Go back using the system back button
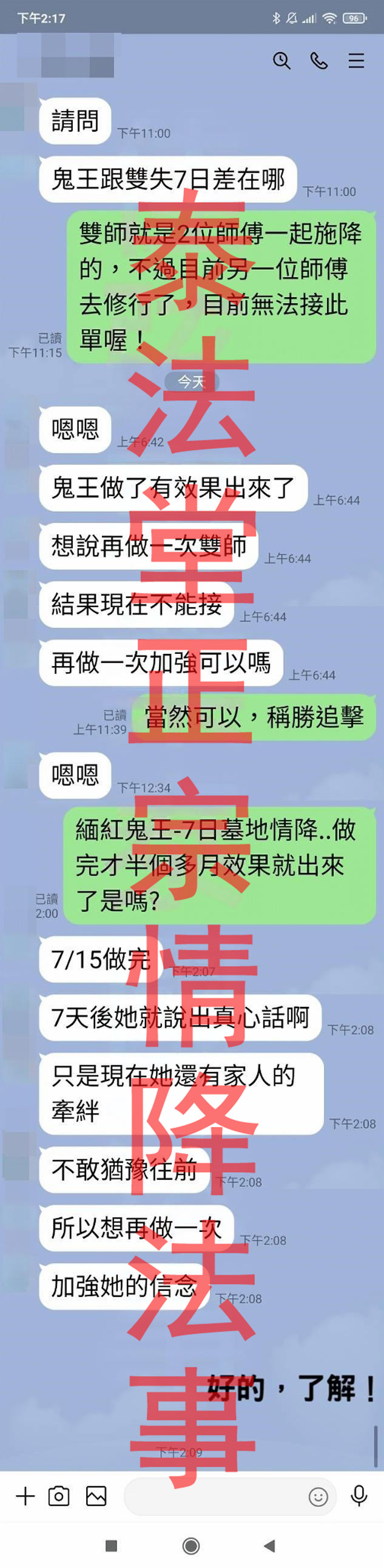Screen dimensions: 384x1568 click(x=269, y=1546)
